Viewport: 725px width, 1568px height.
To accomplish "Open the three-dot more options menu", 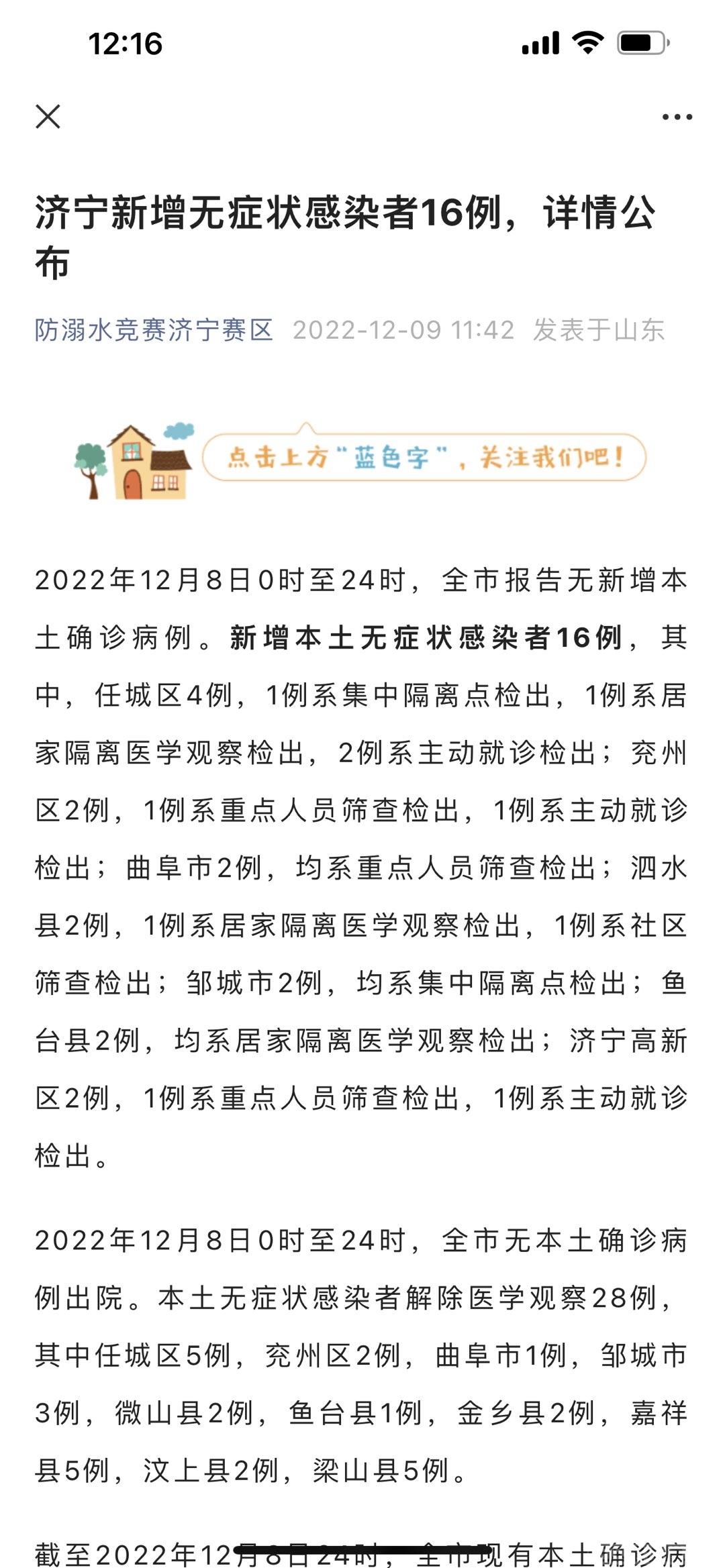I will [x=677, y=117].
